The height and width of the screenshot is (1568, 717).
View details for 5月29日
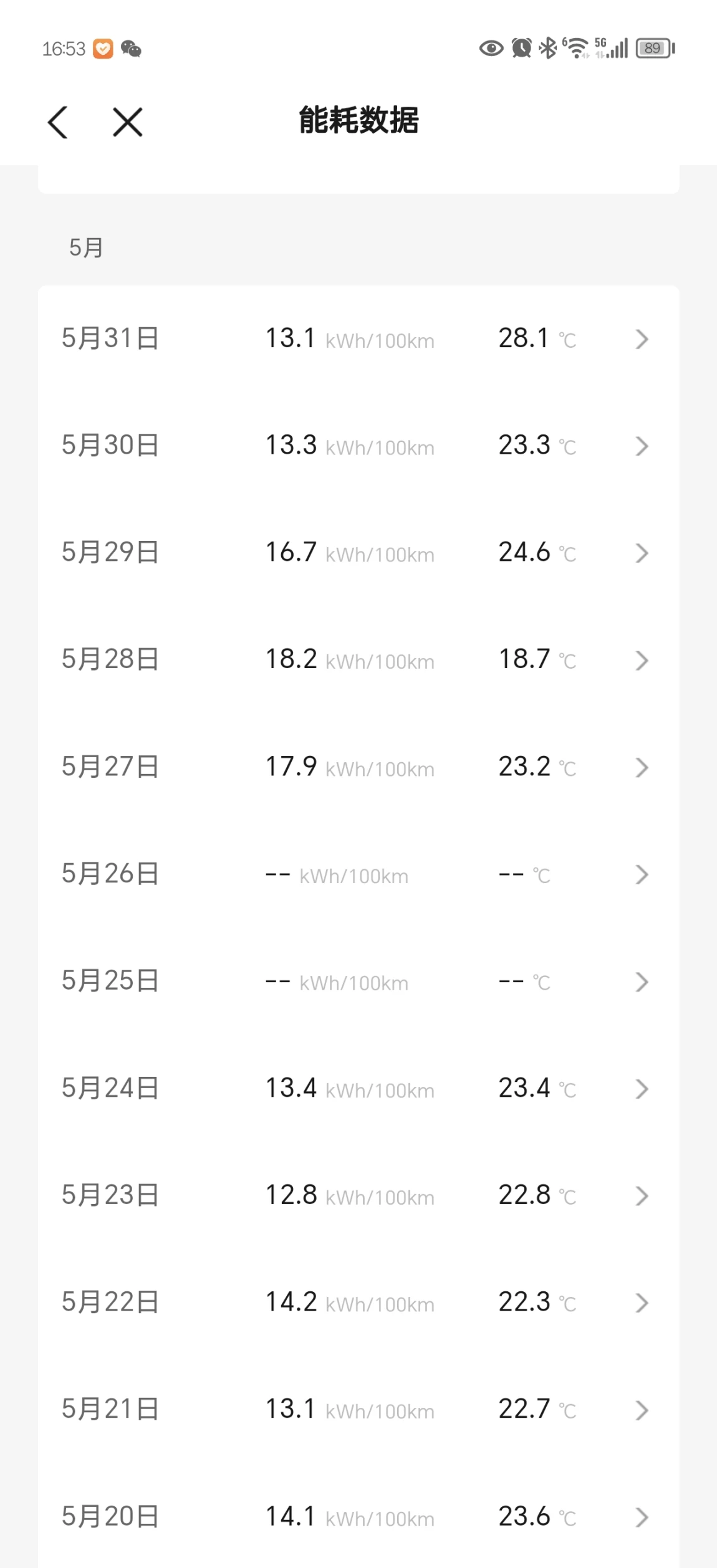click(358, 553)
